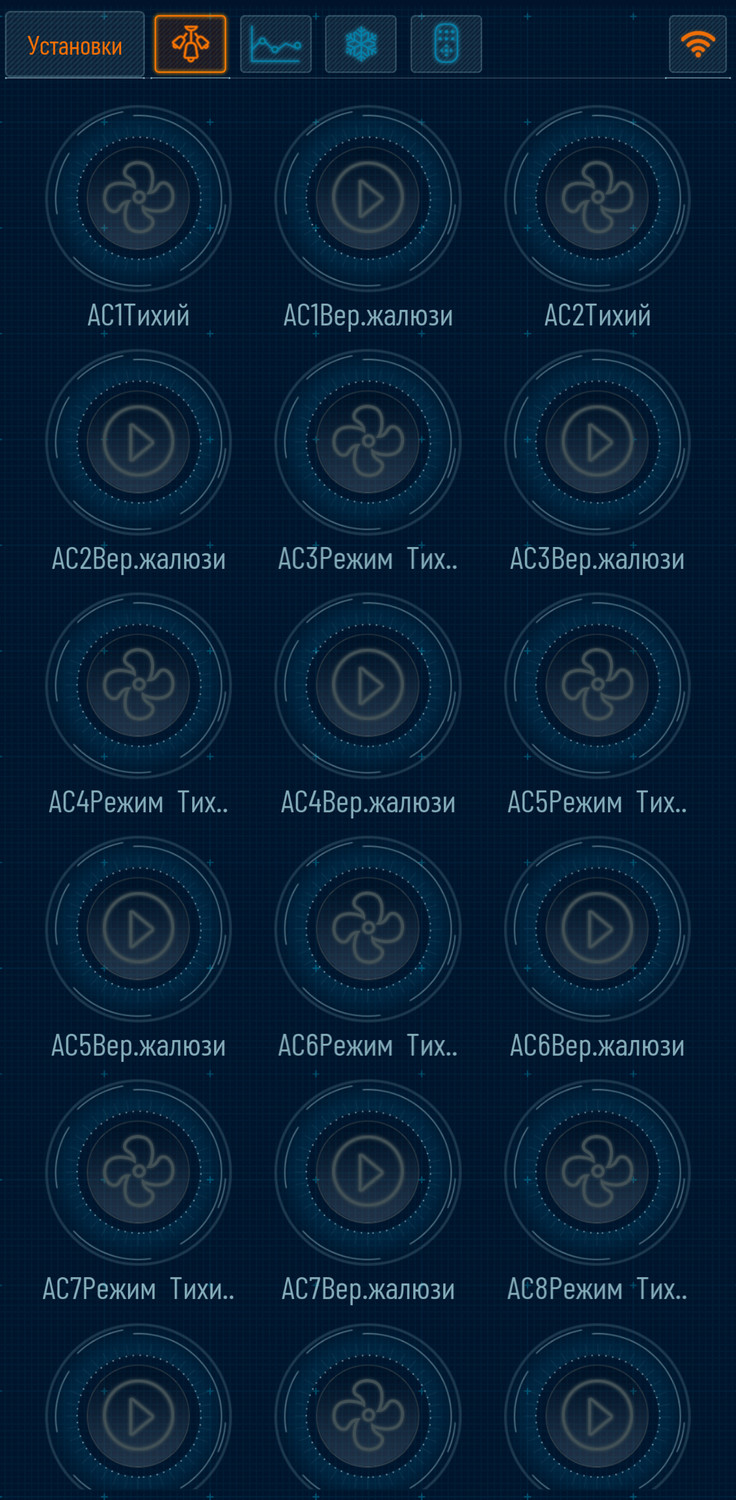Enable AC5Режим Тих.. fan button

[x=597, y=685]
